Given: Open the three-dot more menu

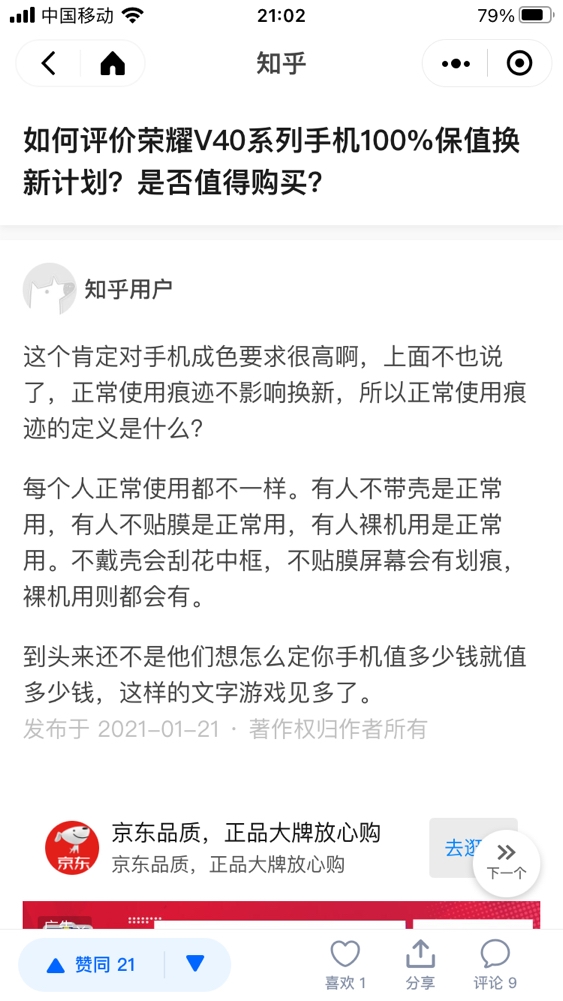Looking at the screenshot, I should point(456,63).
